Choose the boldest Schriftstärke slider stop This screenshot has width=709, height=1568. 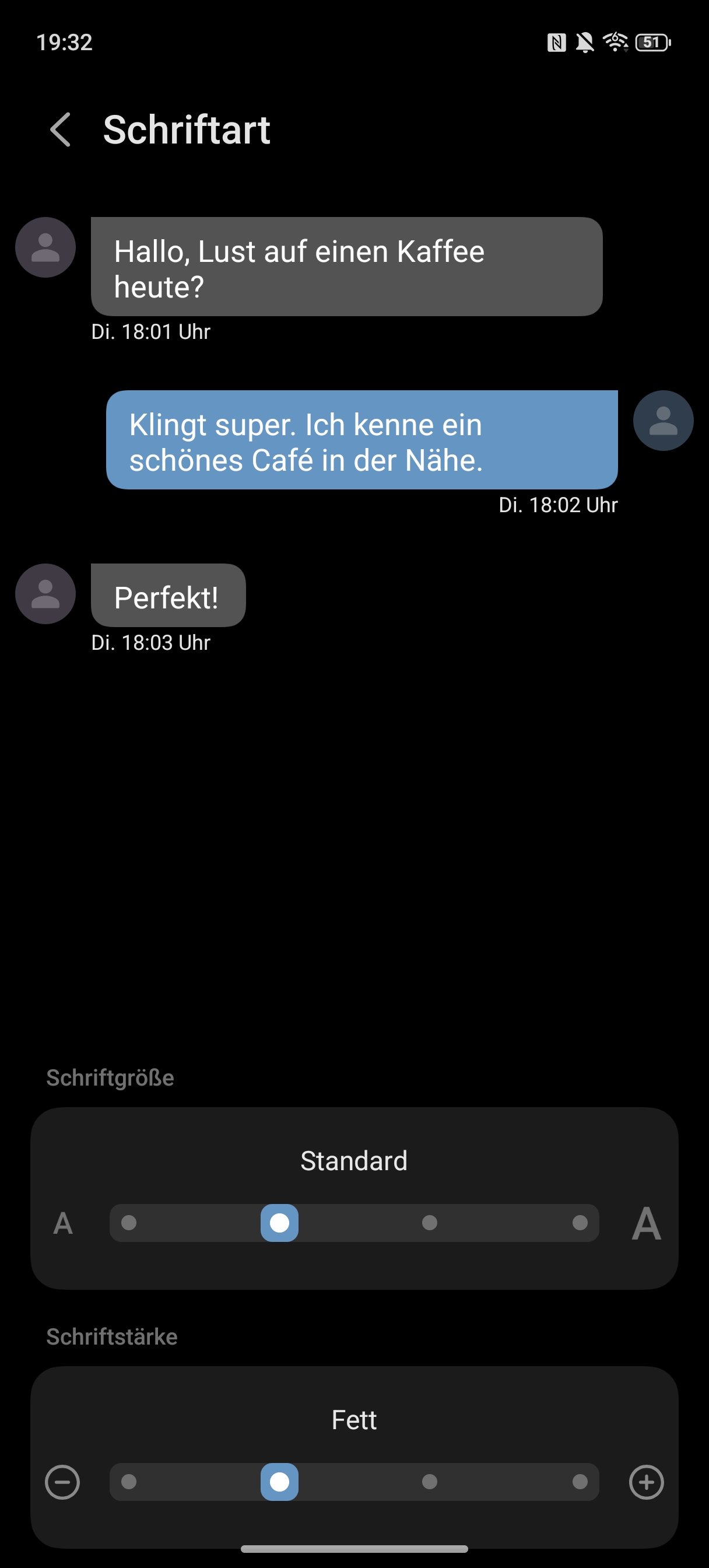tap(580, 1482)
